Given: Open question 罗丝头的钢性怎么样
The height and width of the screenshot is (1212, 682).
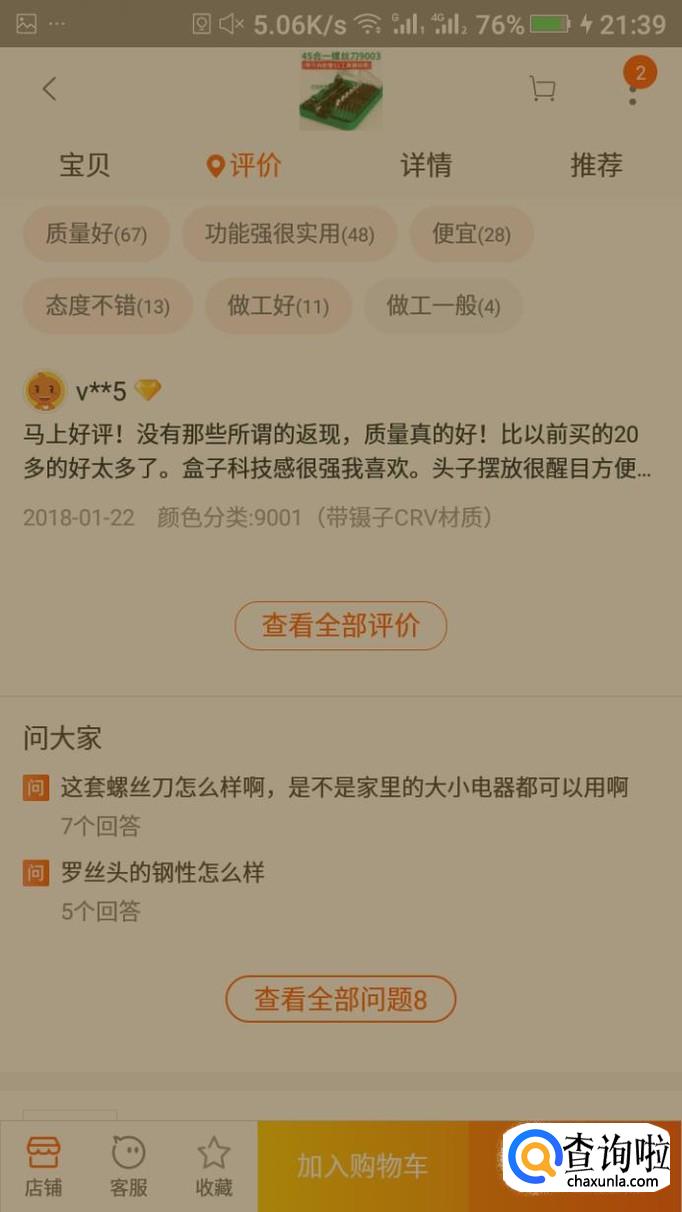Looking at the screenshot, I should click(163, 873).
